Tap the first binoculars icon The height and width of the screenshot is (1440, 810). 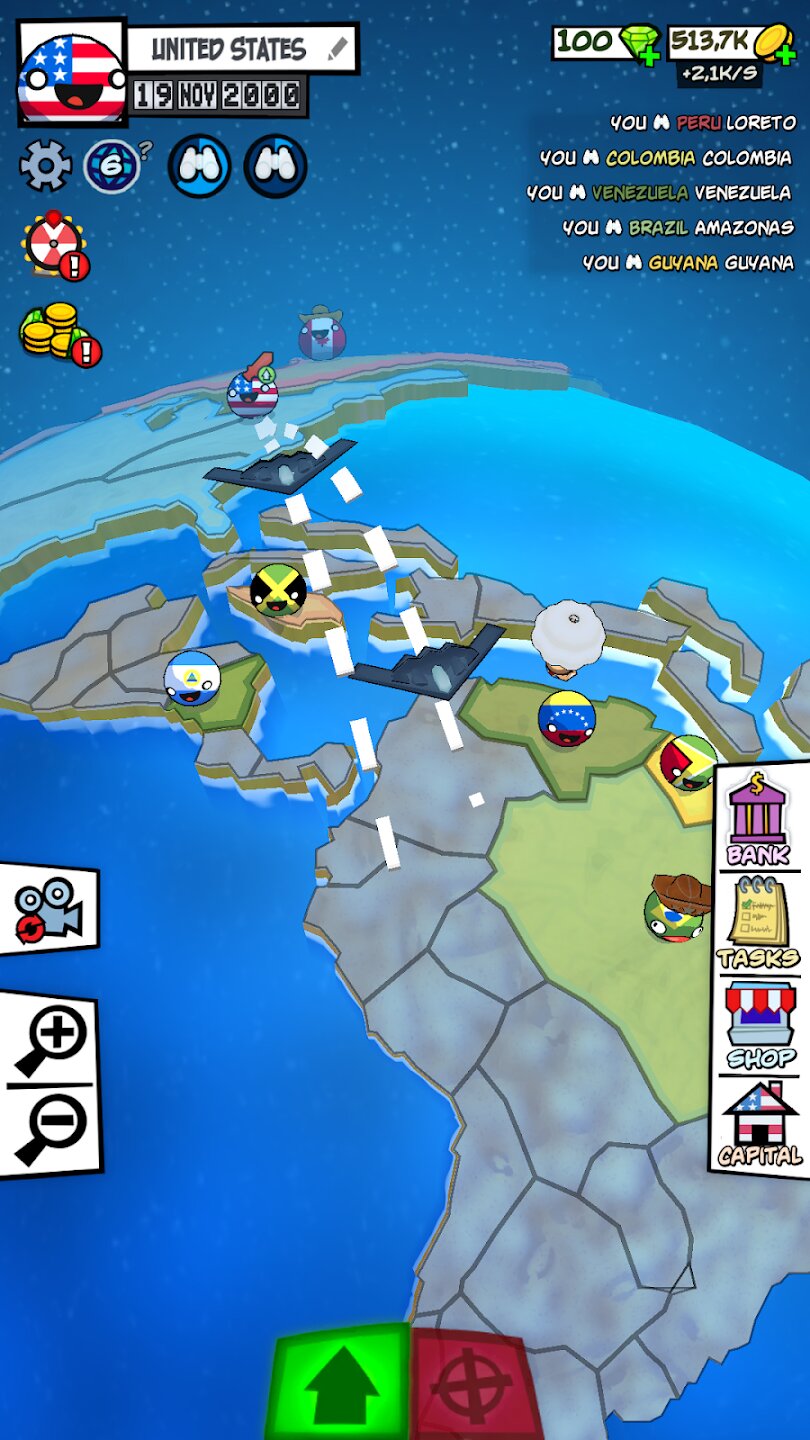tap(199, 166)
